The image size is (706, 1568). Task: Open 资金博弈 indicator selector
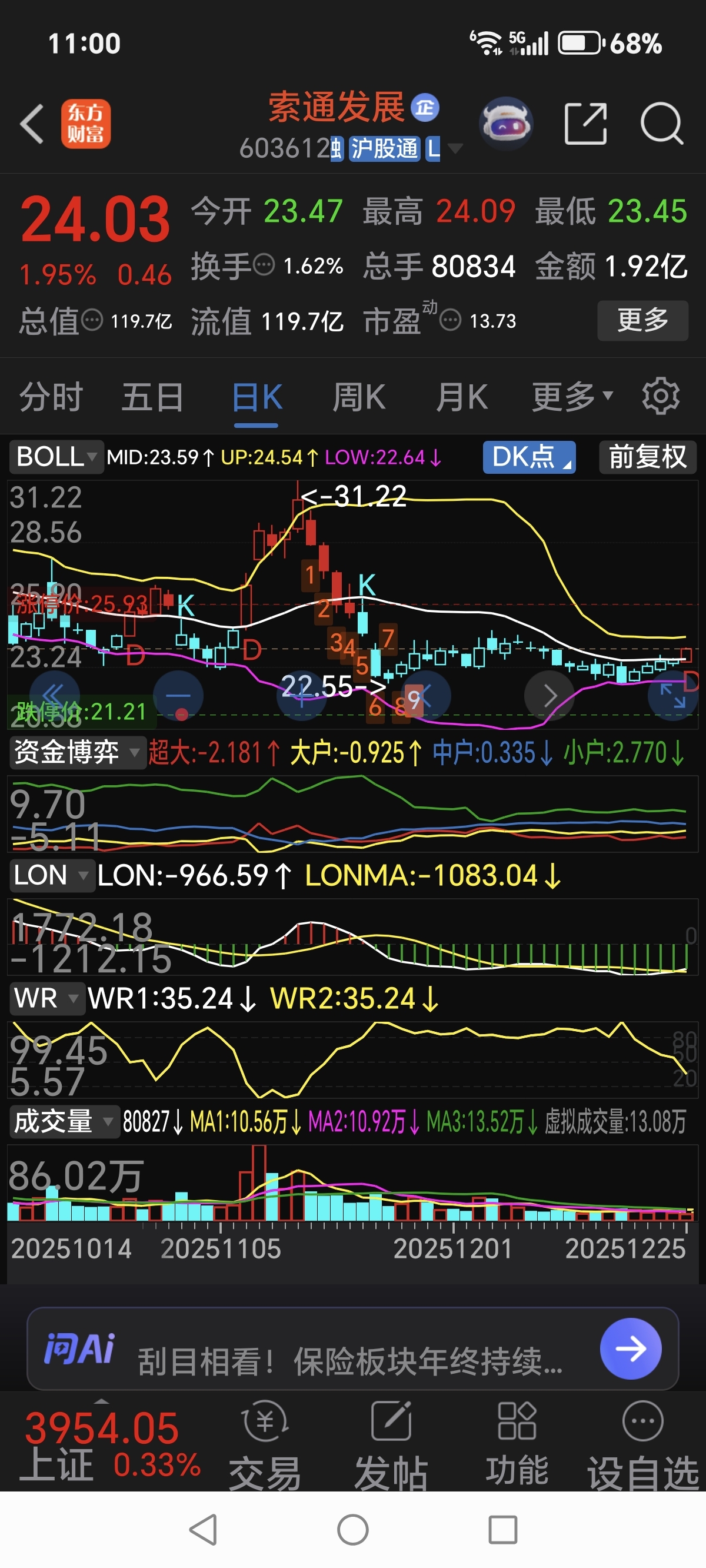(x=76, y=752)
